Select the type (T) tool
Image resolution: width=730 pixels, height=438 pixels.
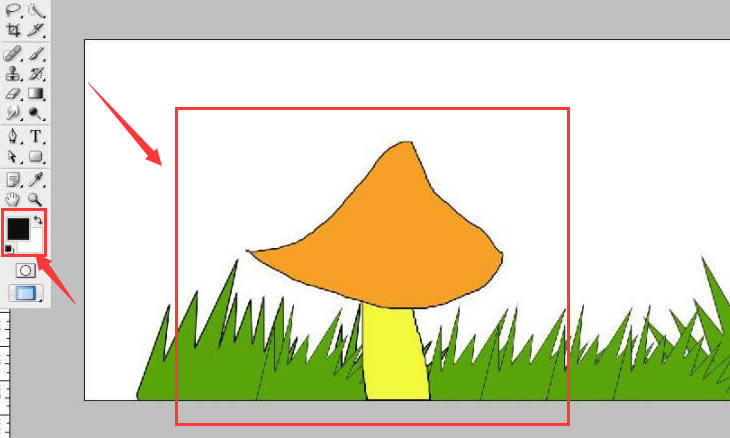pos(36,137)
